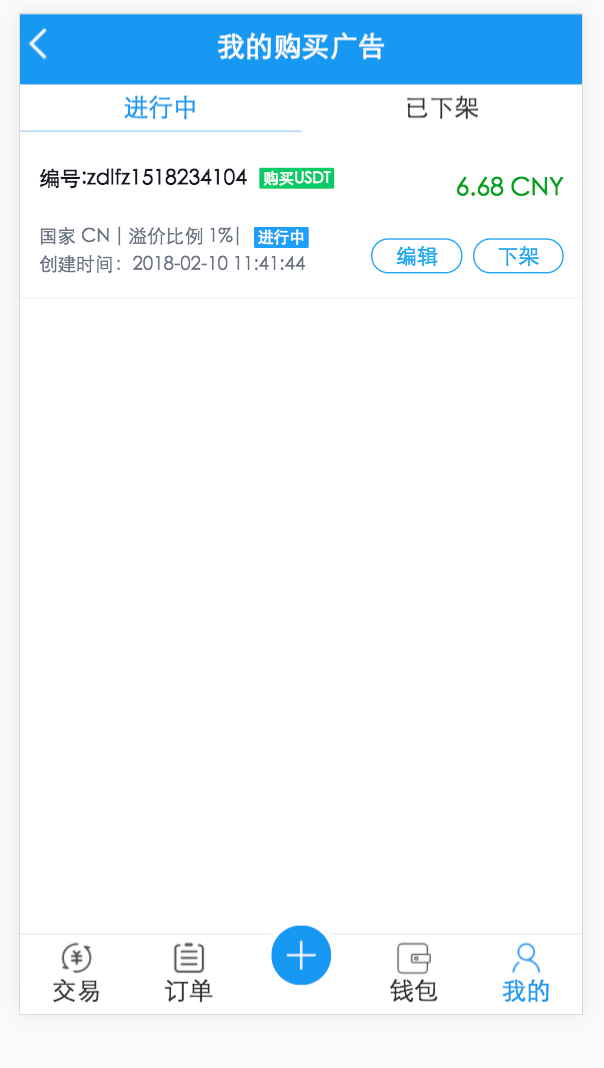This screenshot has width=604, height=1068.
Task: Switch to the 进行中 tab
Action: (x=160, y=108)
